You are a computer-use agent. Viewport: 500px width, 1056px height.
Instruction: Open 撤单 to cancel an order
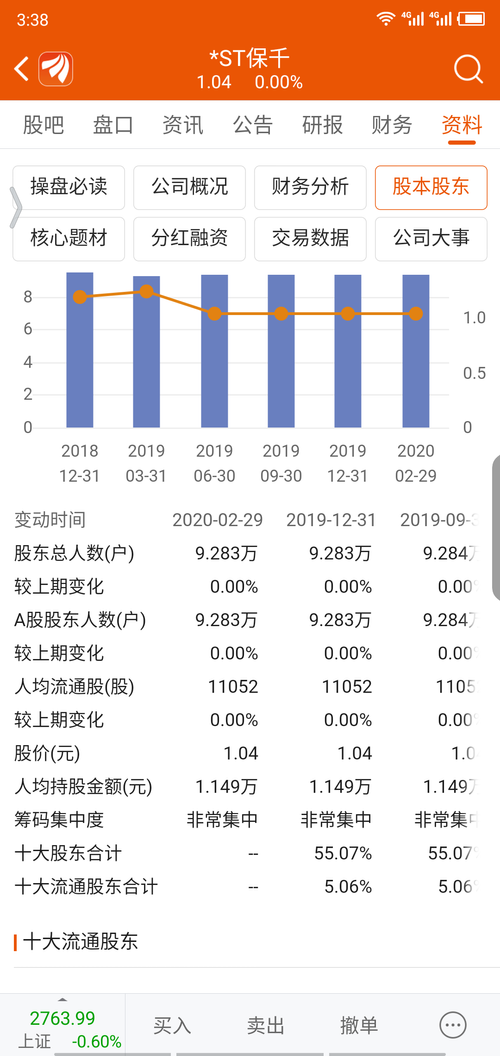358,1026
